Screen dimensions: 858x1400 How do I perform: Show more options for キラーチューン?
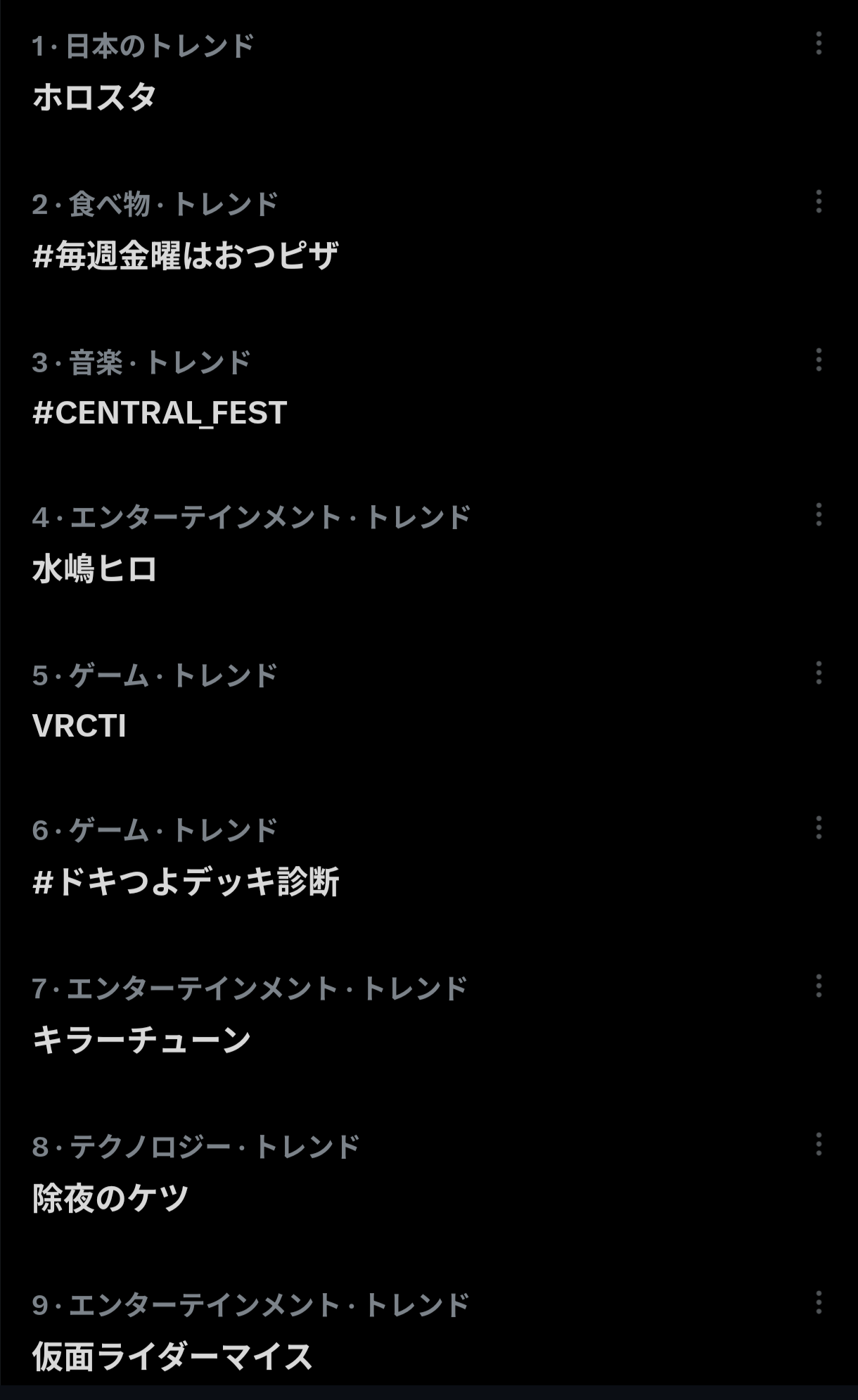click(x=819, y=986)
